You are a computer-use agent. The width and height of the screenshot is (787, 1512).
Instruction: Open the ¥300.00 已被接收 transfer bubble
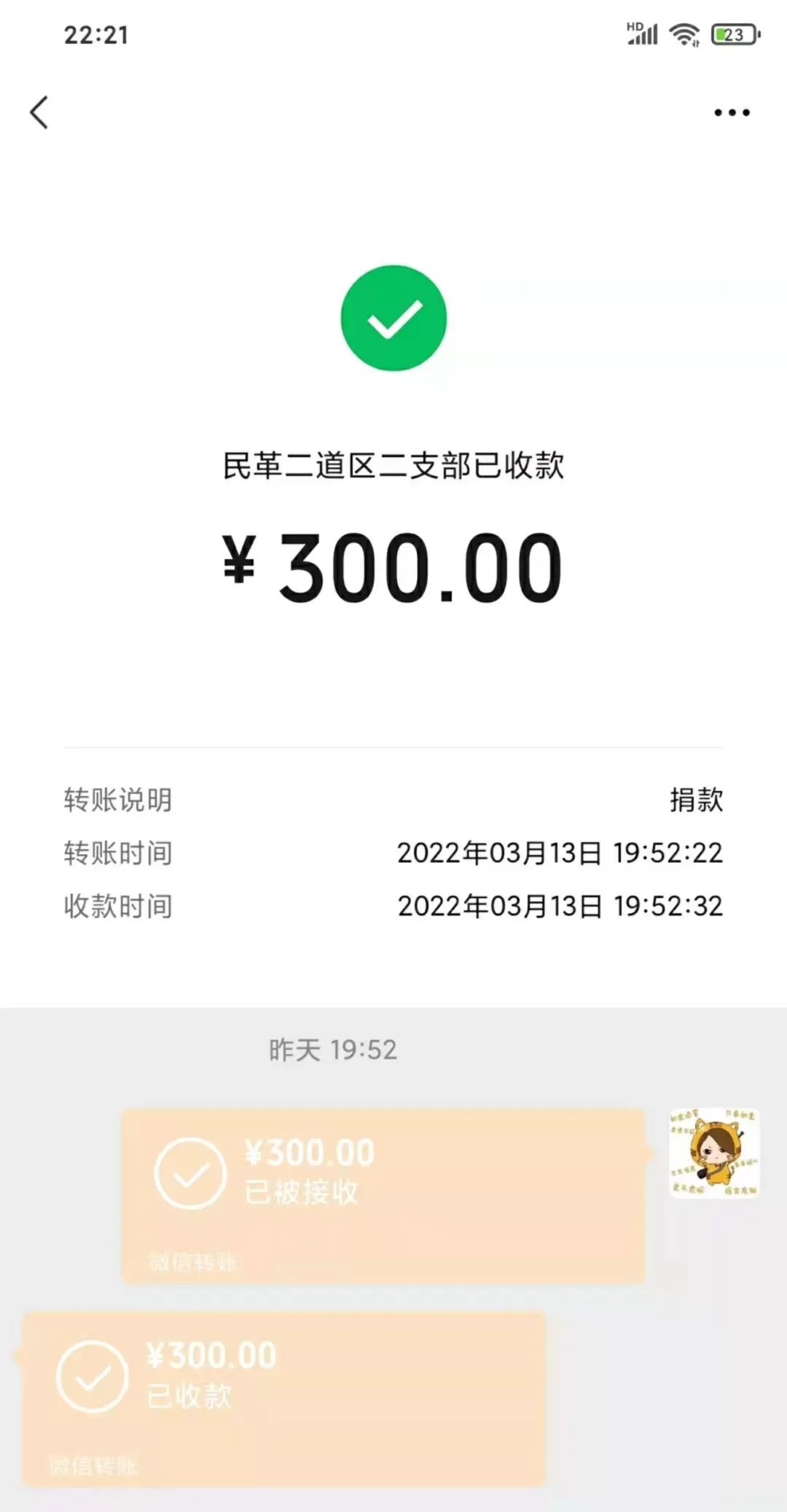click(383, 1196)
